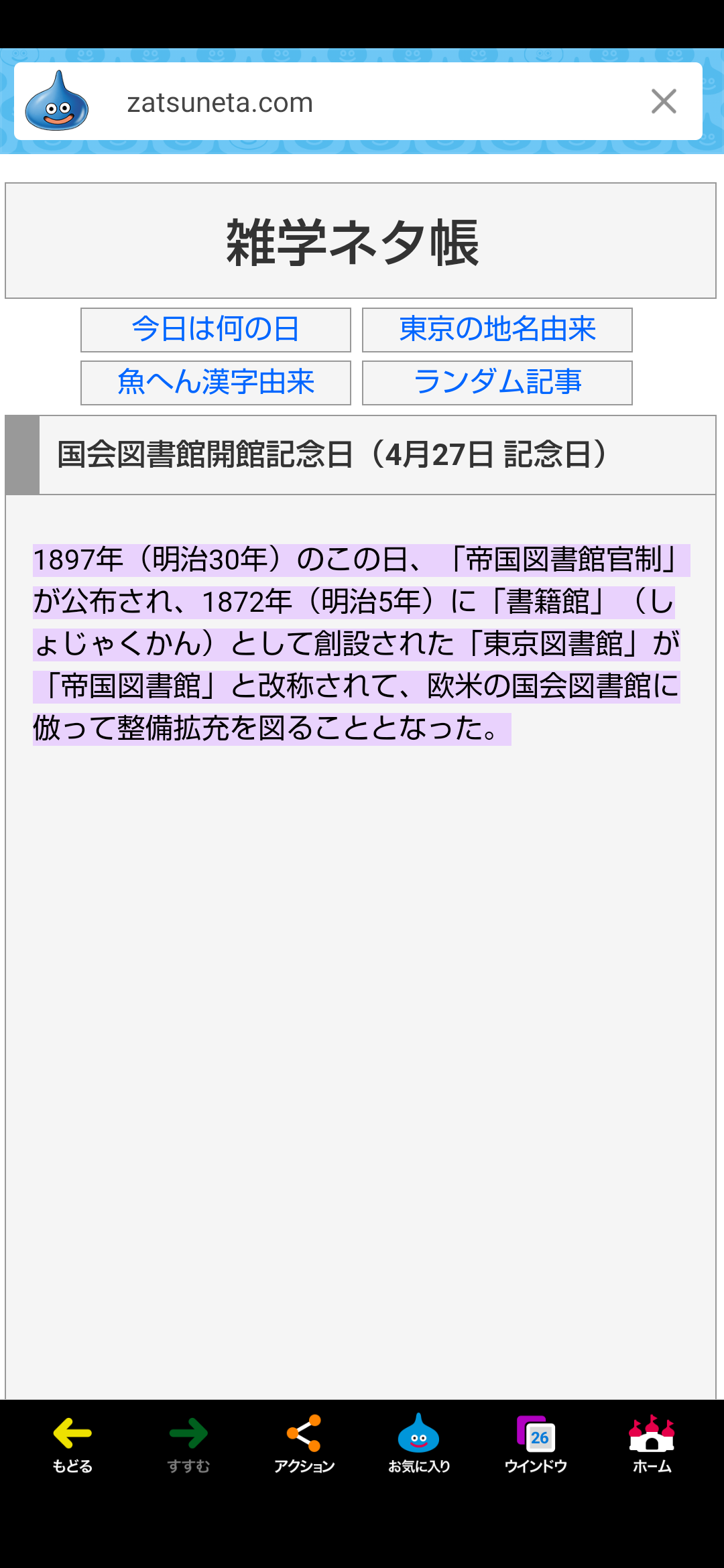Open a ランダム記事
This screenshot has height=1568, width=724.
pyautogui.click(x=497, y=383)
